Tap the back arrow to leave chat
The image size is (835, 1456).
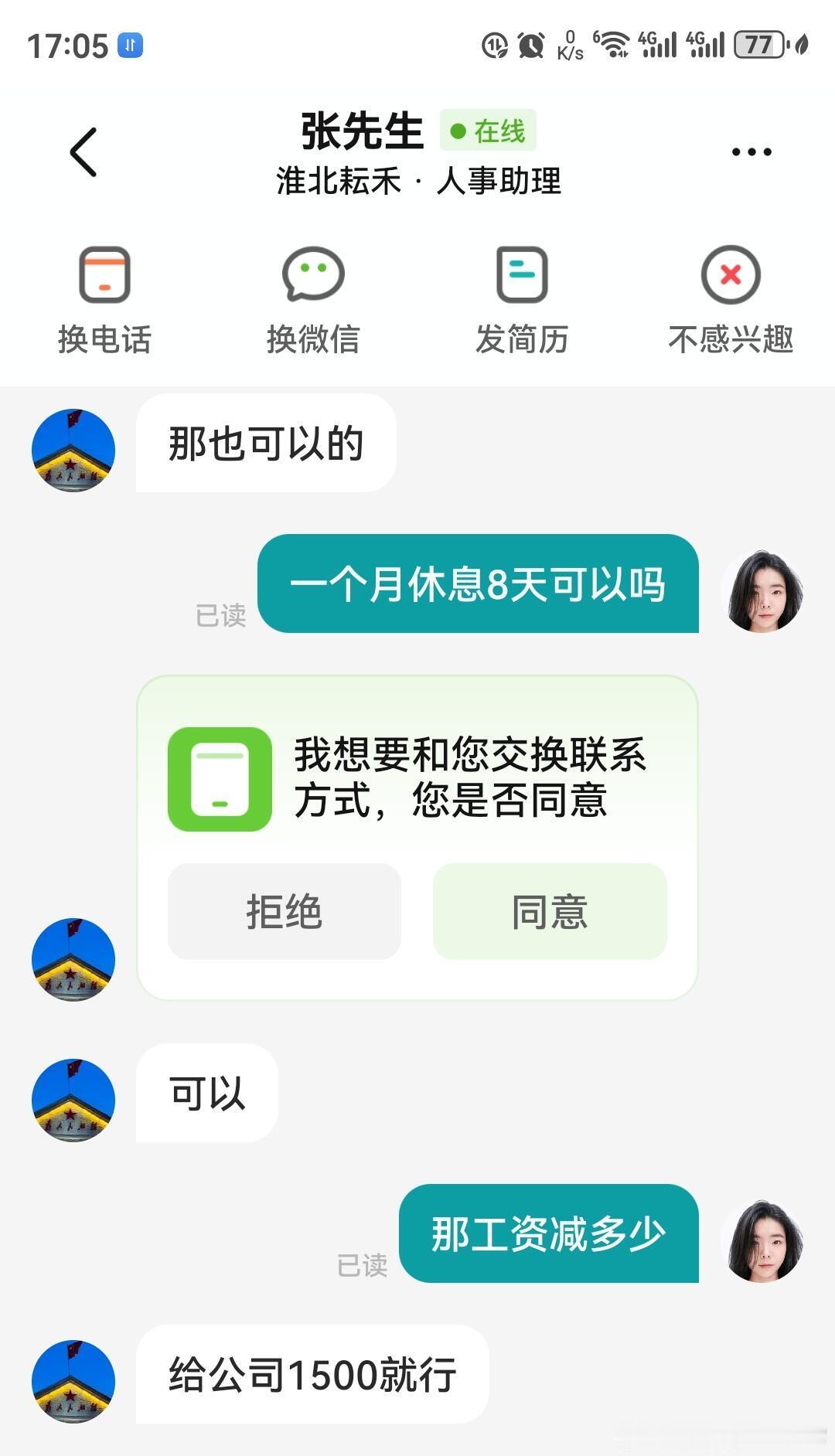83,151
